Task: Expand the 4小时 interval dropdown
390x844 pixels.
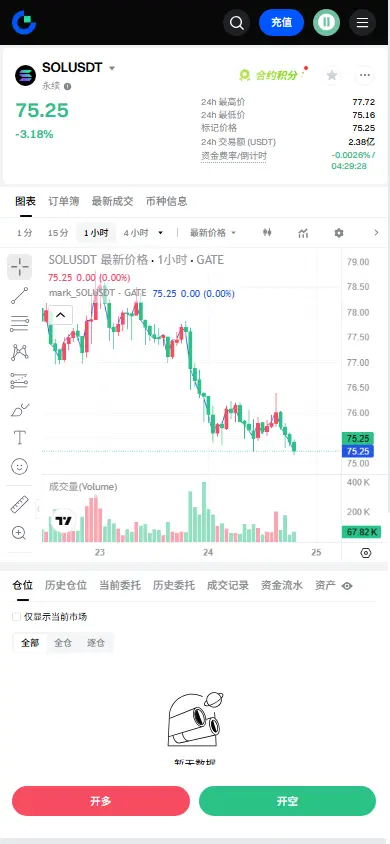Action: tap(160, 233)
